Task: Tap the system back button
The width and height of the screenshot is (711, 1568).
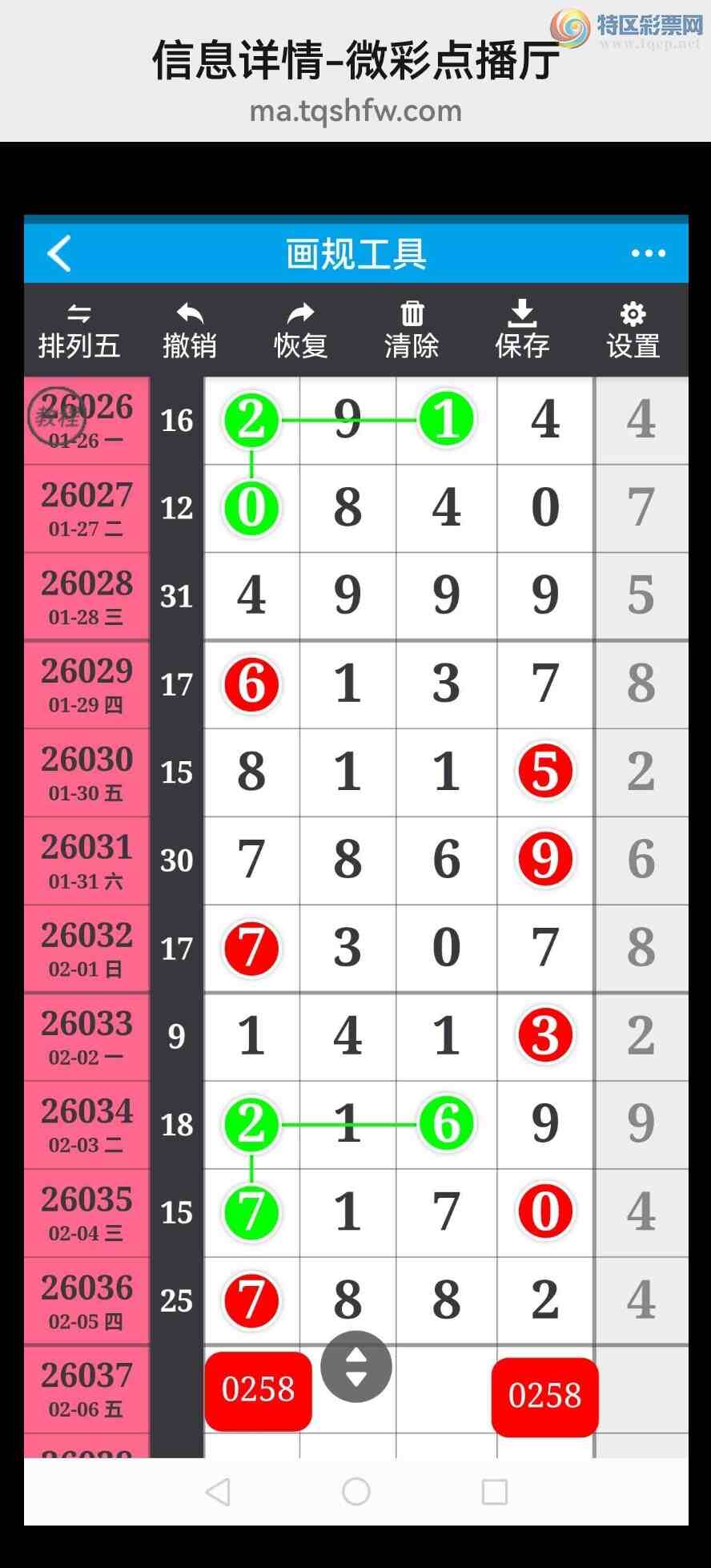Action: pyautogui.click(x=218, y=1492)
